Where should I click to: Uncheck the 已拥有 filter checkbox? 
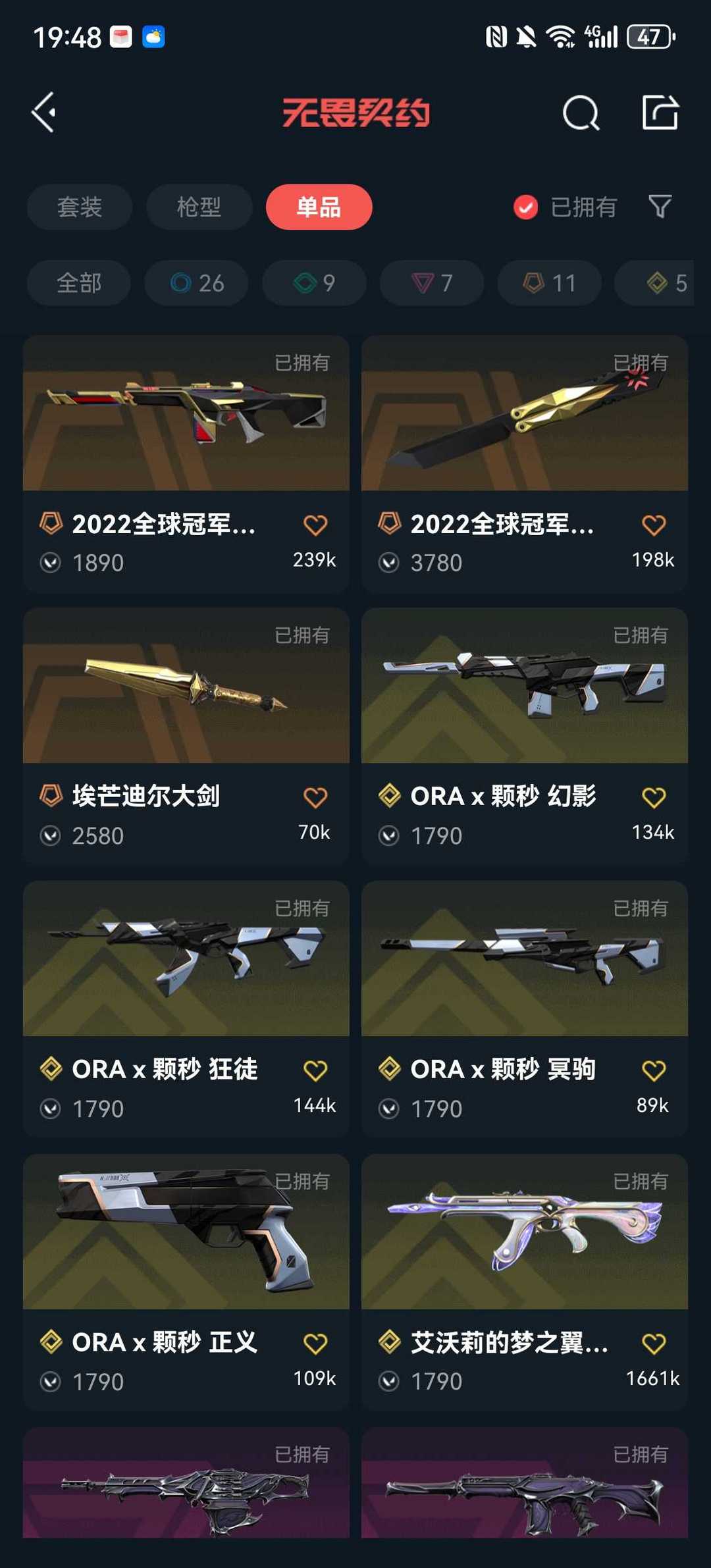(525, 207)
